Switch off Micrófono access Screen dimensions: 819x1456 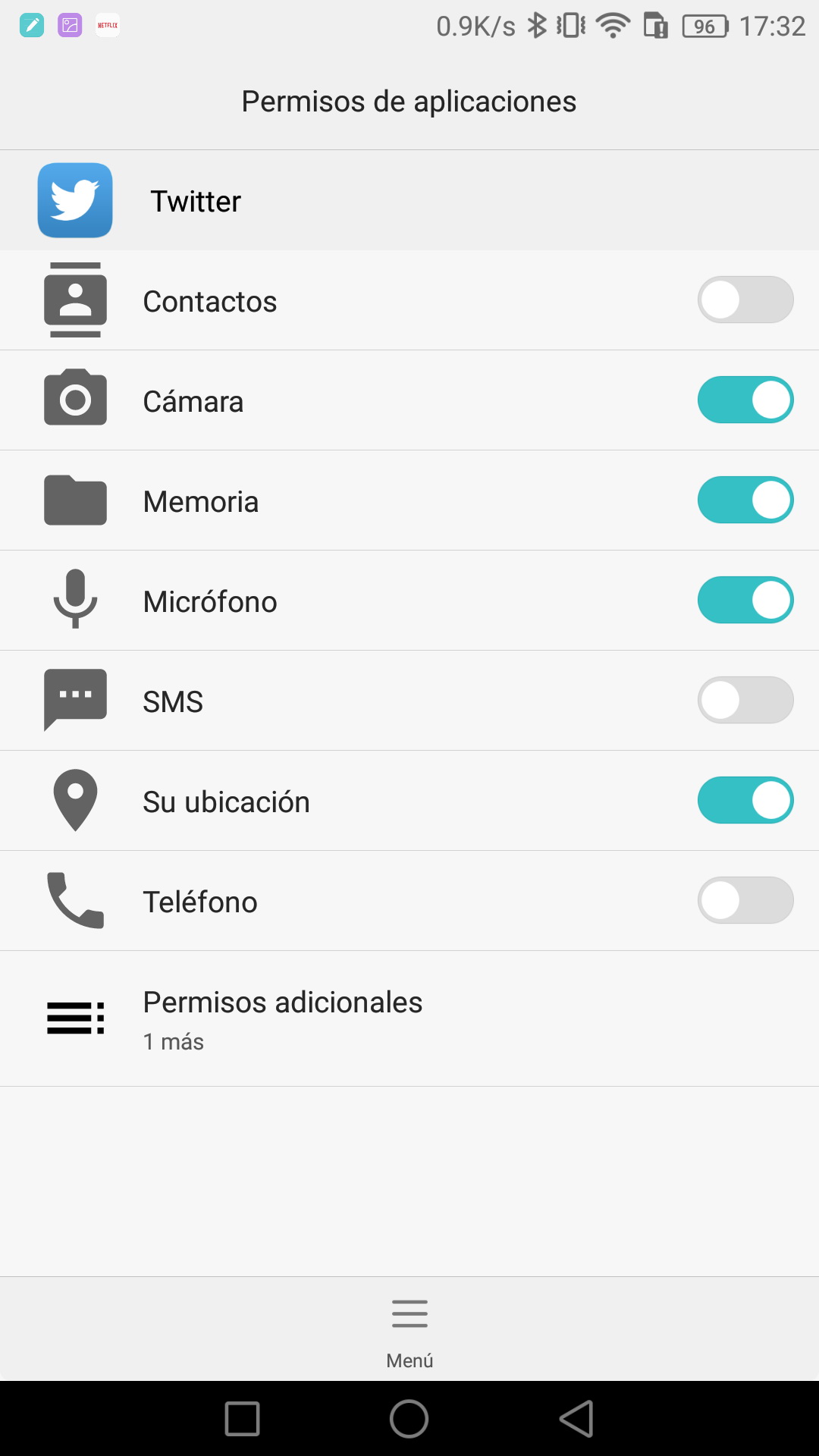[x=745, y=601]
